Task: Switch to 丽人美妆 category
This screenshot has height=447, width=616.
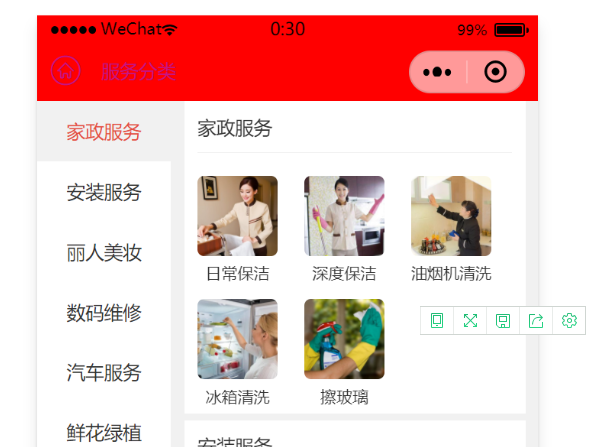Action: click(104, 253)
